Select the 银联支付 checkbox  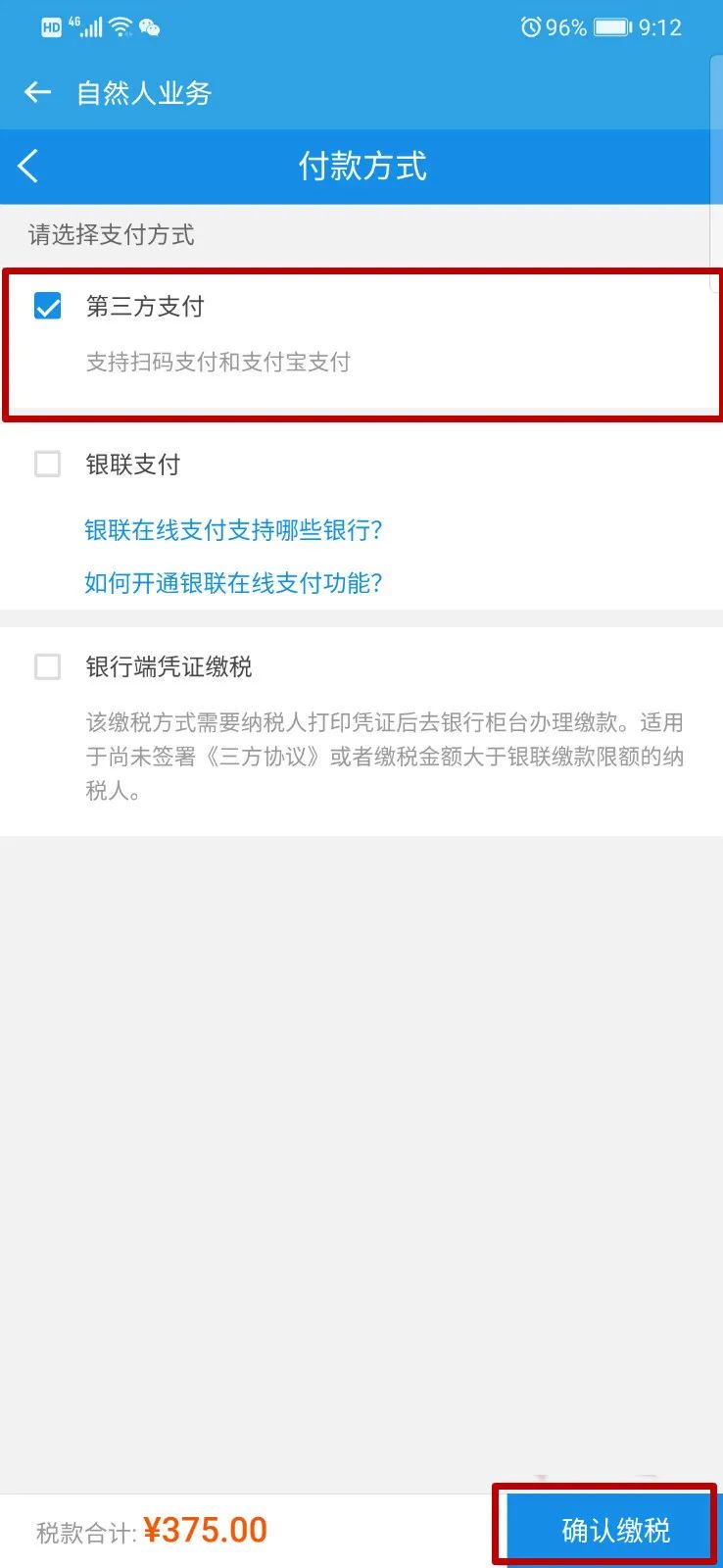pyautogui.click(x=47, y=464)
